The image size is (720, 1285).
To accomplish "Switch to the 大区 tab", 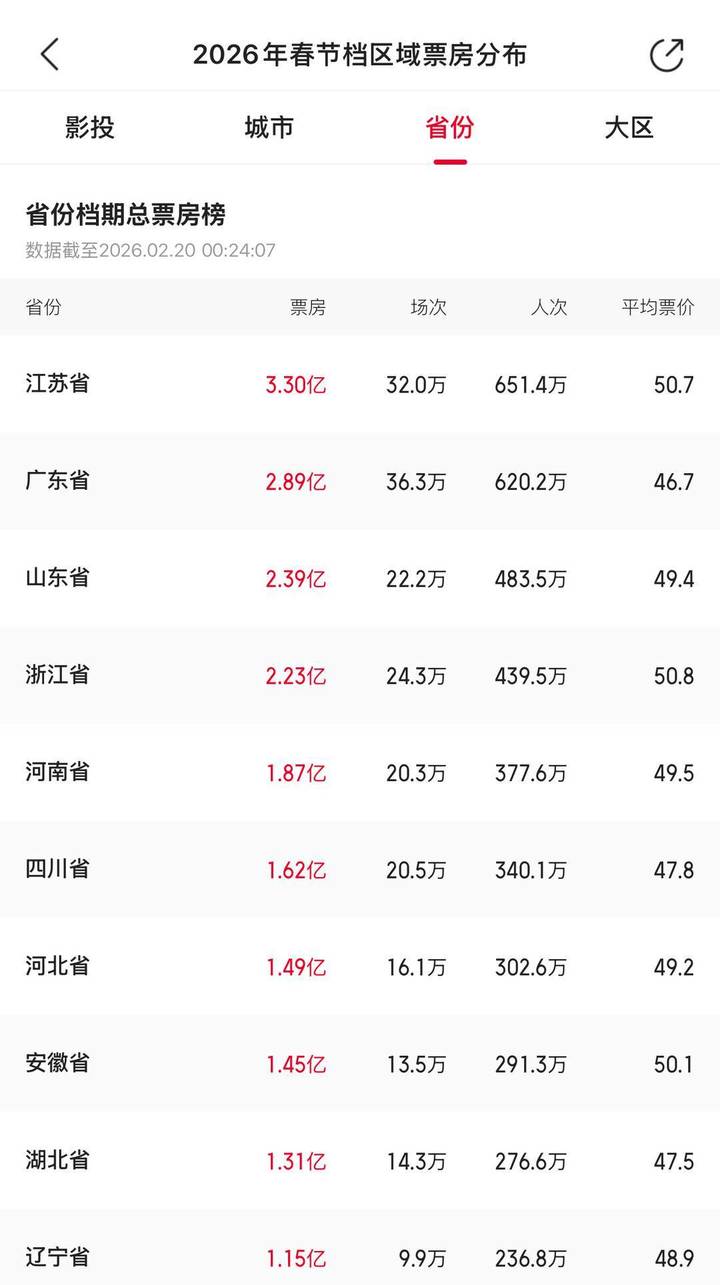I will point(629,128).
